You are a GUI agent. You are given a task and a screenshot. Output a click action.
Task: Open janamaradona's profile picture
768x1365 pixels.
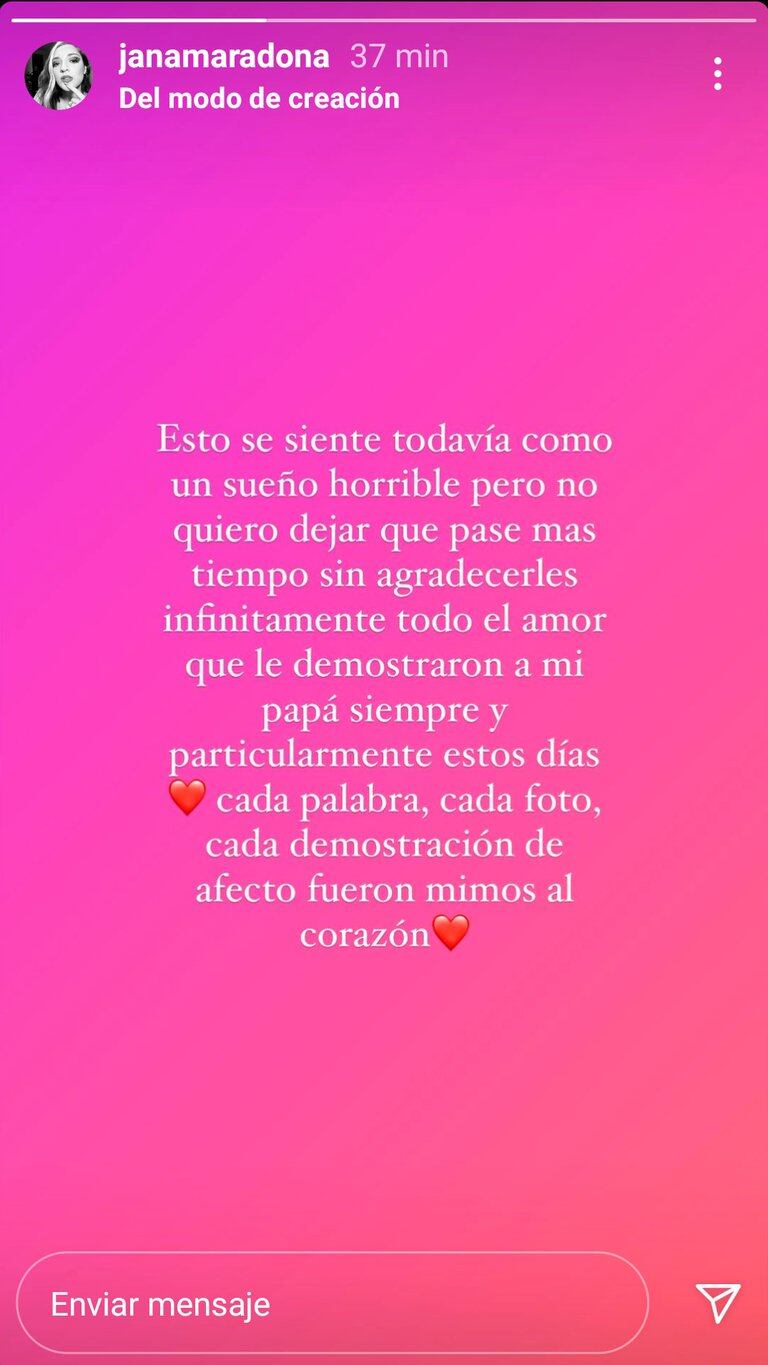tap(58, 76)
